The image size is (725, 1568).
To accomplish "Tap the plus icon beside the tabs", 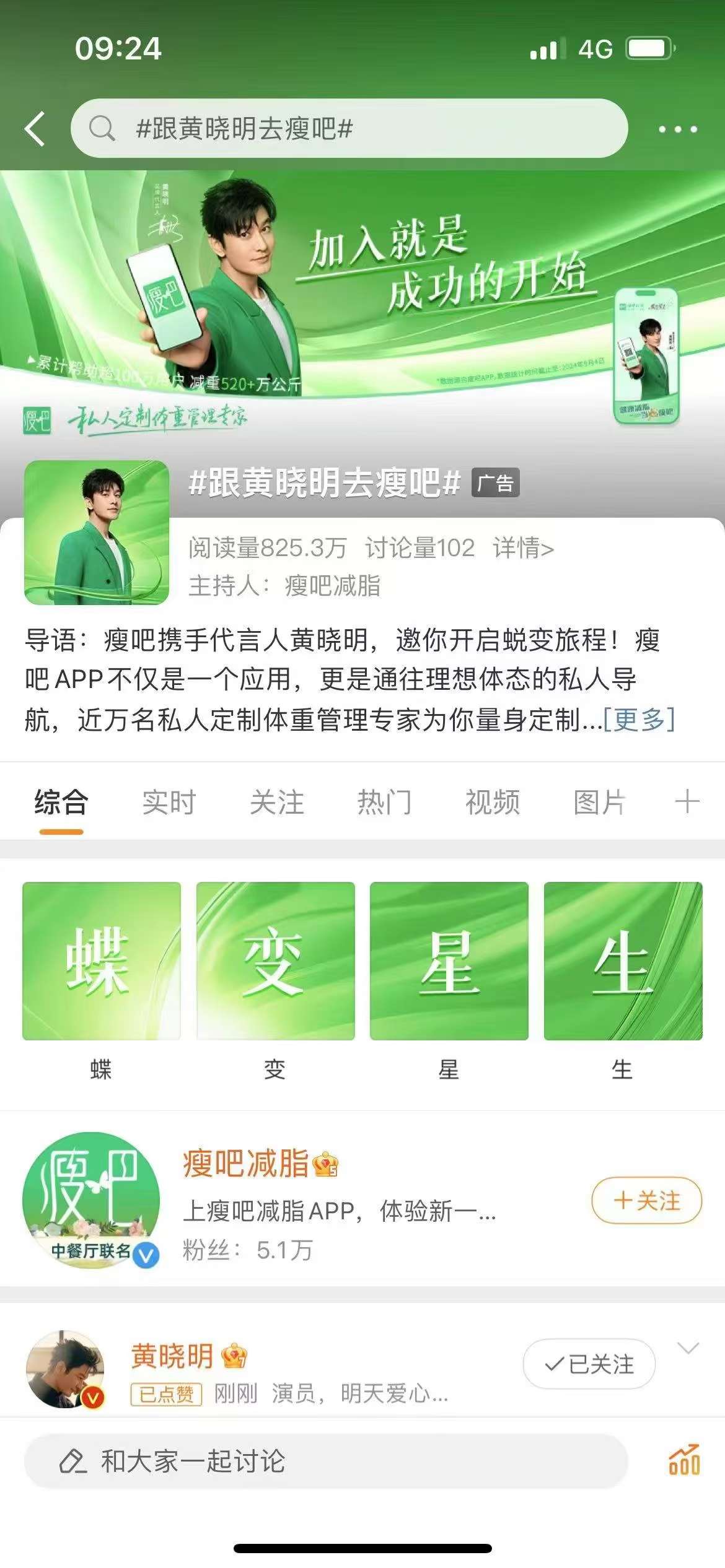I will [687, 802].
